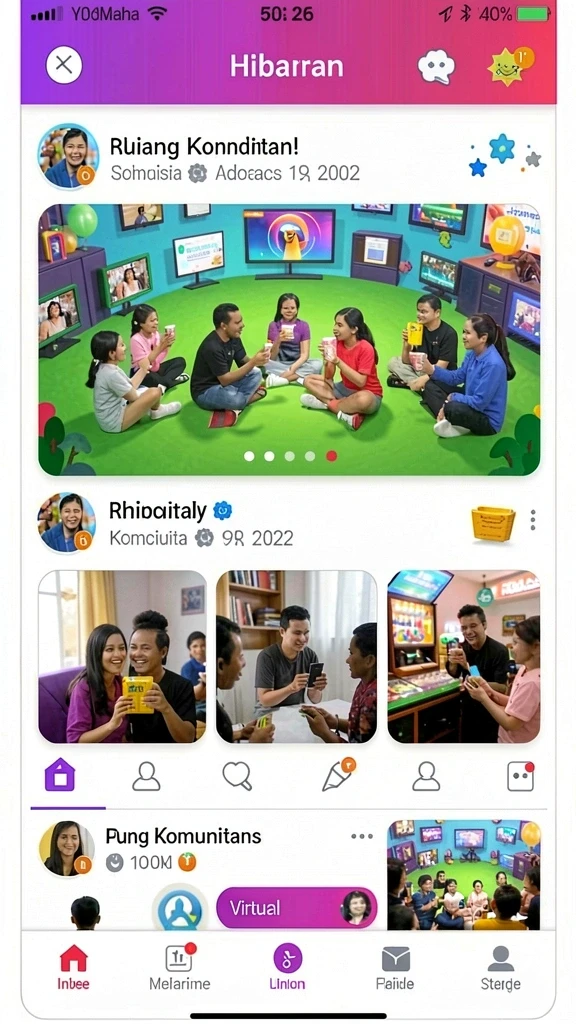Open the arcade room photo
Screen dimensions: 576x1024
464,657
